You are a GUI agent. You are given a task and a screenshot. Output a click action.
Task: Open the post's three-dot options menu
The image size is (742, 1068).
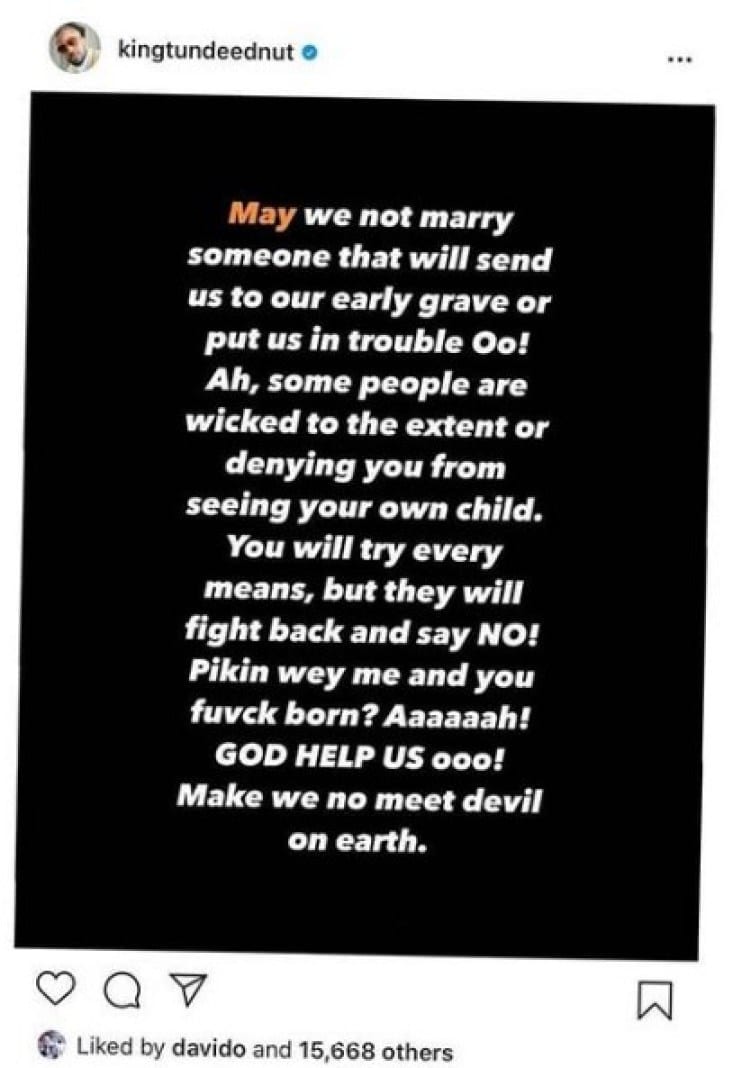coord(679,57)
